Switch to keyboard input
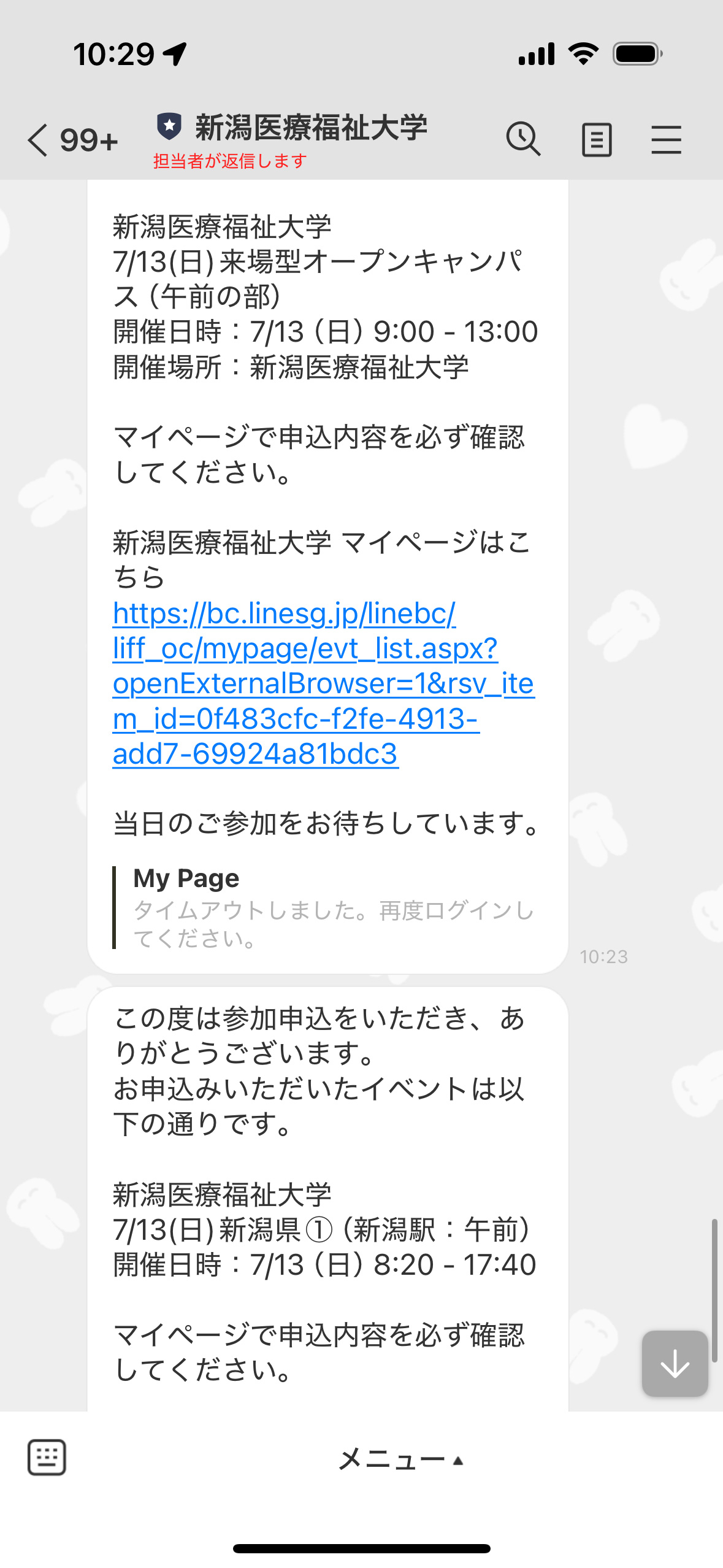 click(47, 1457)
